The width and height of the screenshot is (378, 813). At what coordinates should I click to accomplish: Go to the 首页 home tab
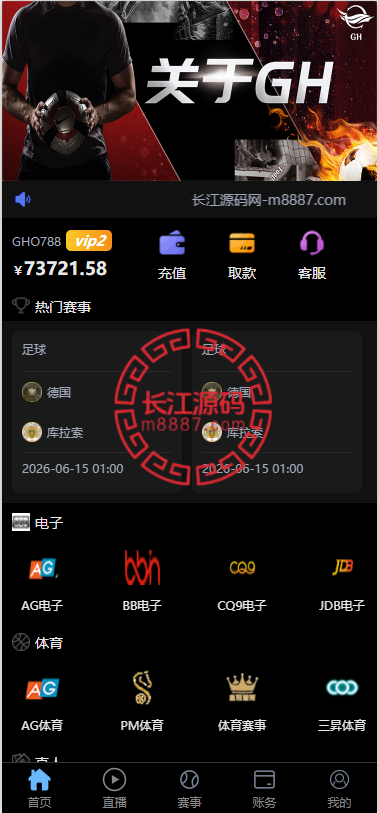tap(39, 788)
